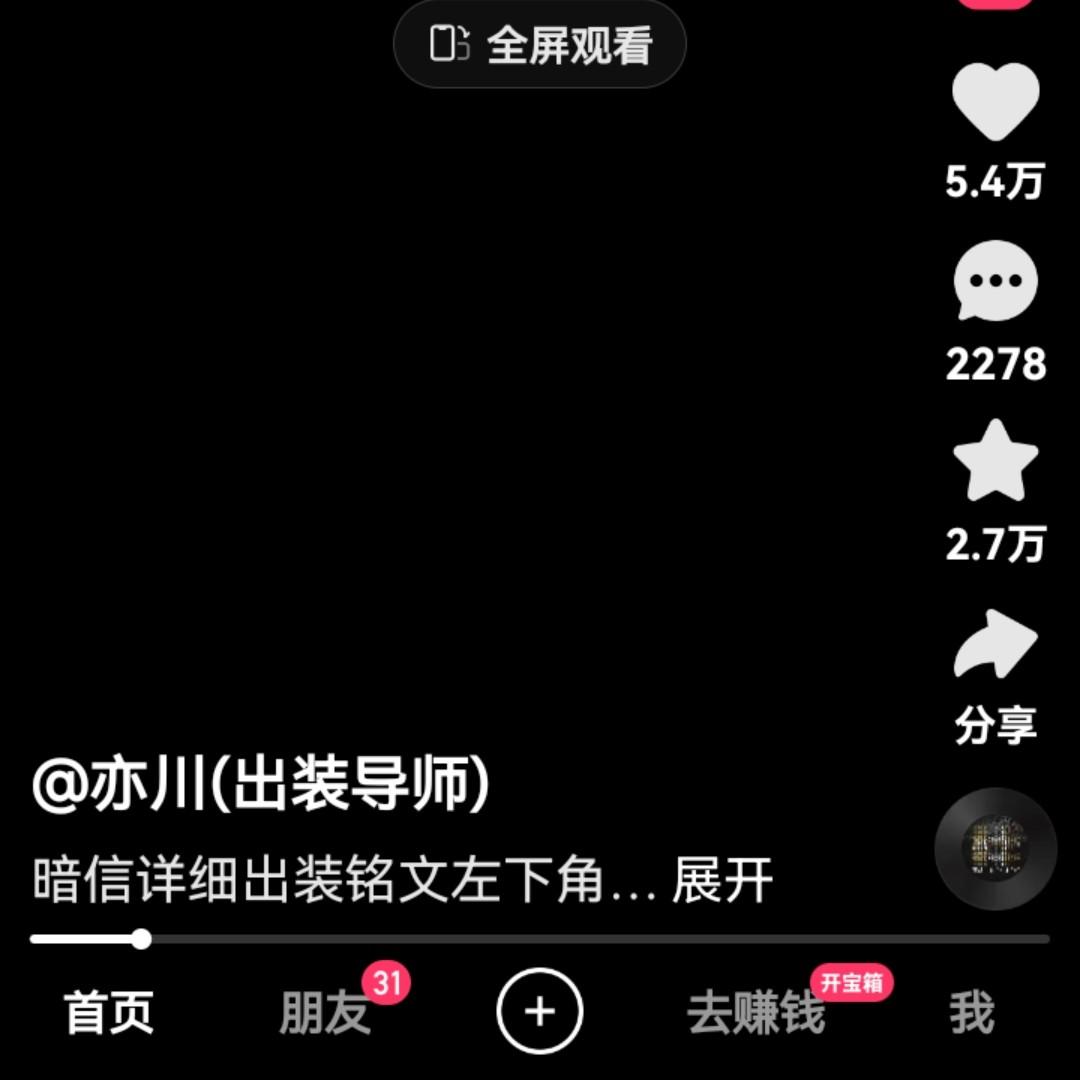Open the profile of @亦川(出装导师)
The image size is (1080, 1080).
click(x=261, y=785)
